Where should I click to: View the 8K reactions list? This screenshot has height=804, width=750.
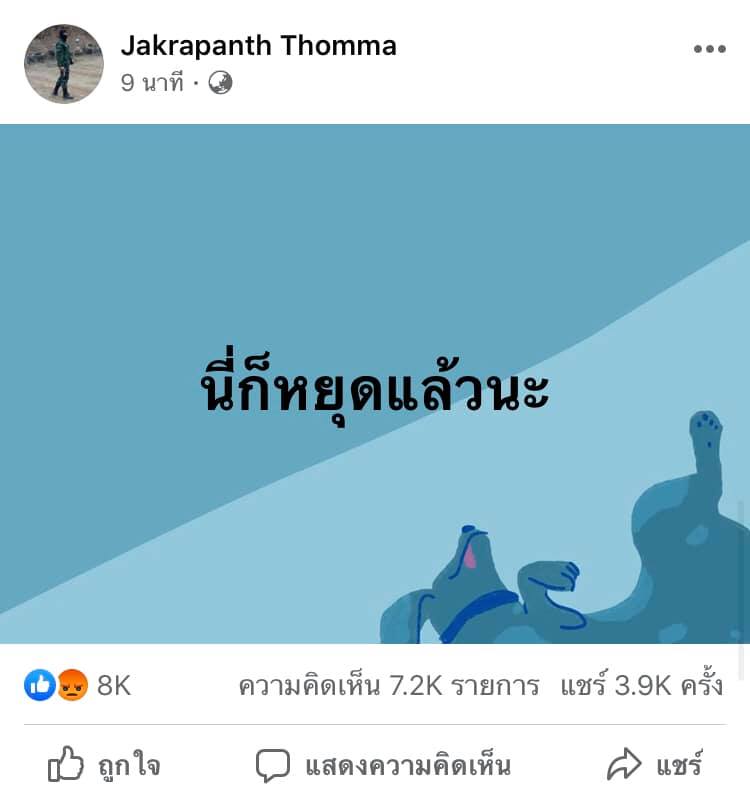78,686
